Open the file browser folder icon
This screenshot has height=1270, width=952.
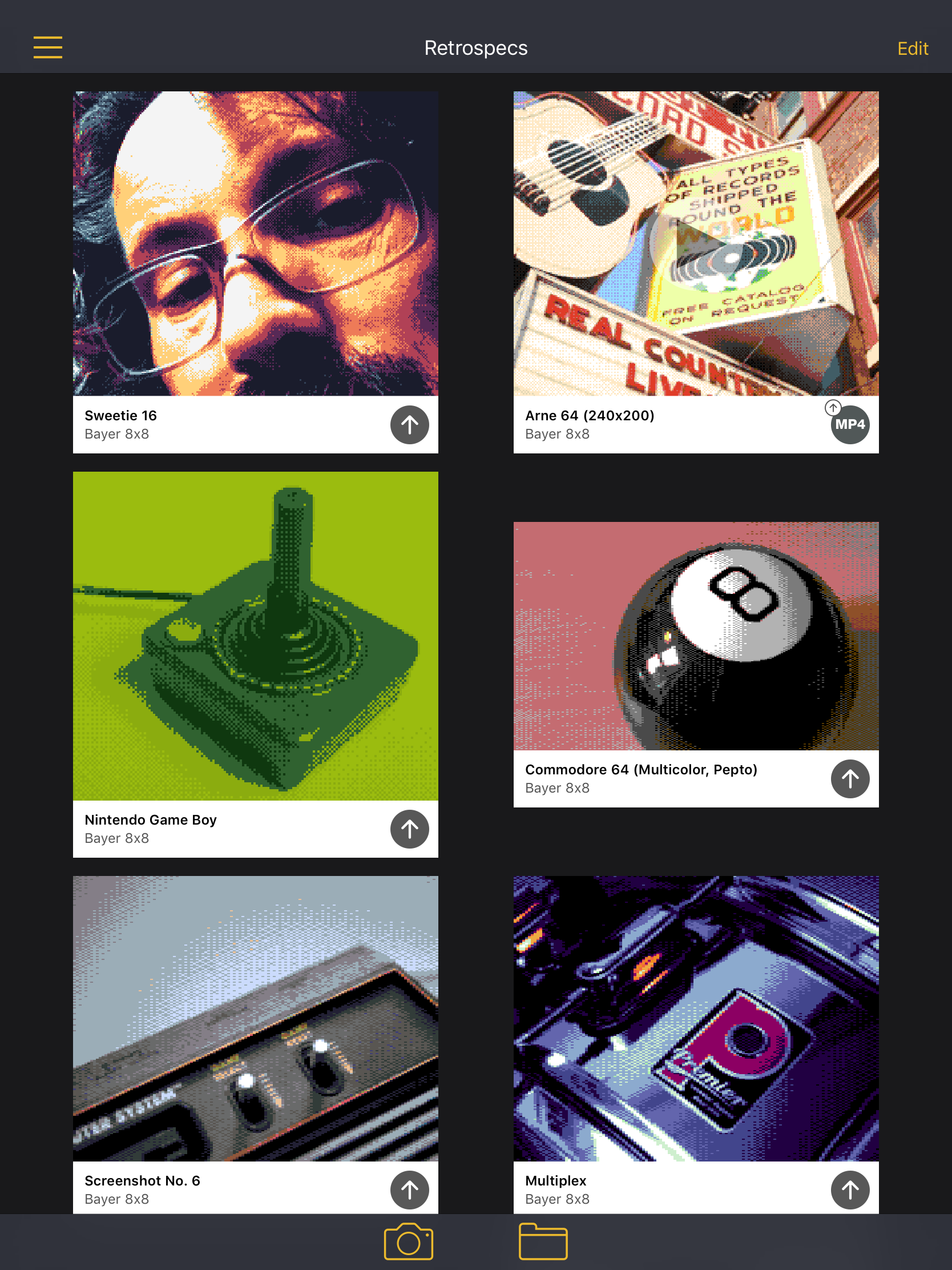pyautogui.click(x=543, y=1240)
